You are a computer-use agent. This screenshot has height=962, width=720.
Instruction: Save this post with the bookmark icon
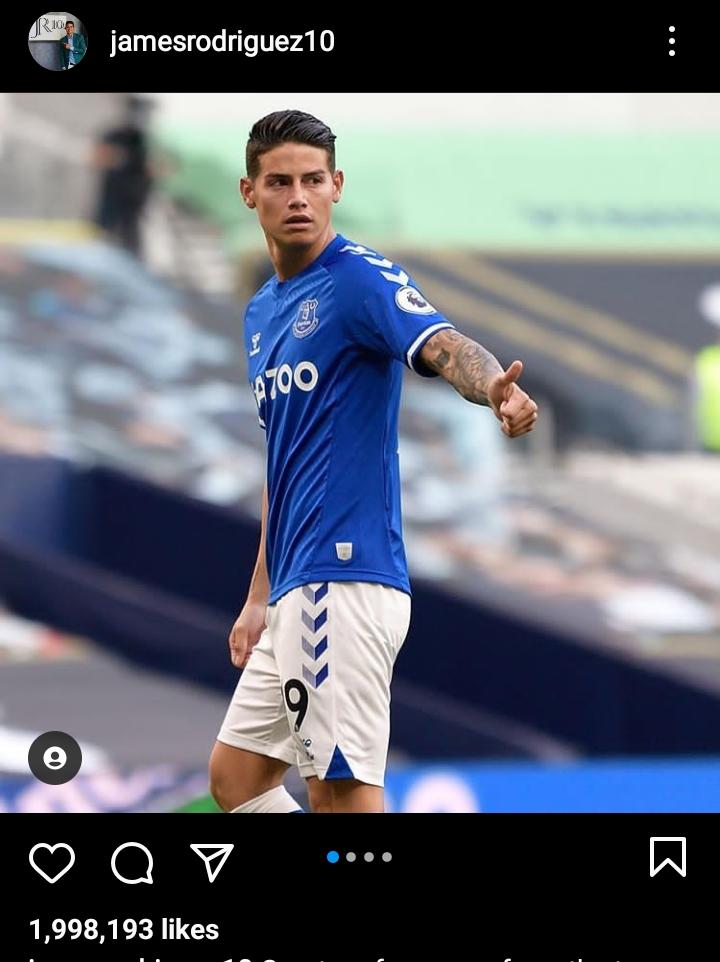pos(667,857)
